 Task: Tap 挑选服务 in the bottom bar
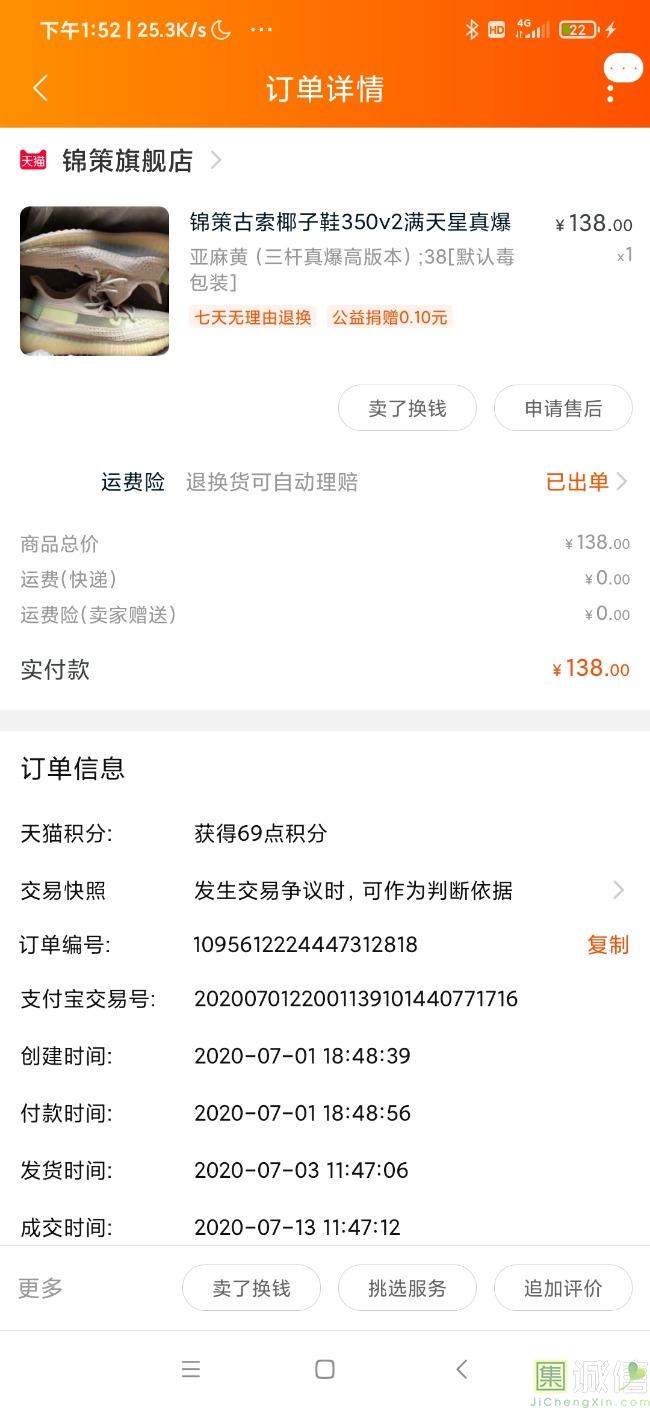(x=407, y=1288)
